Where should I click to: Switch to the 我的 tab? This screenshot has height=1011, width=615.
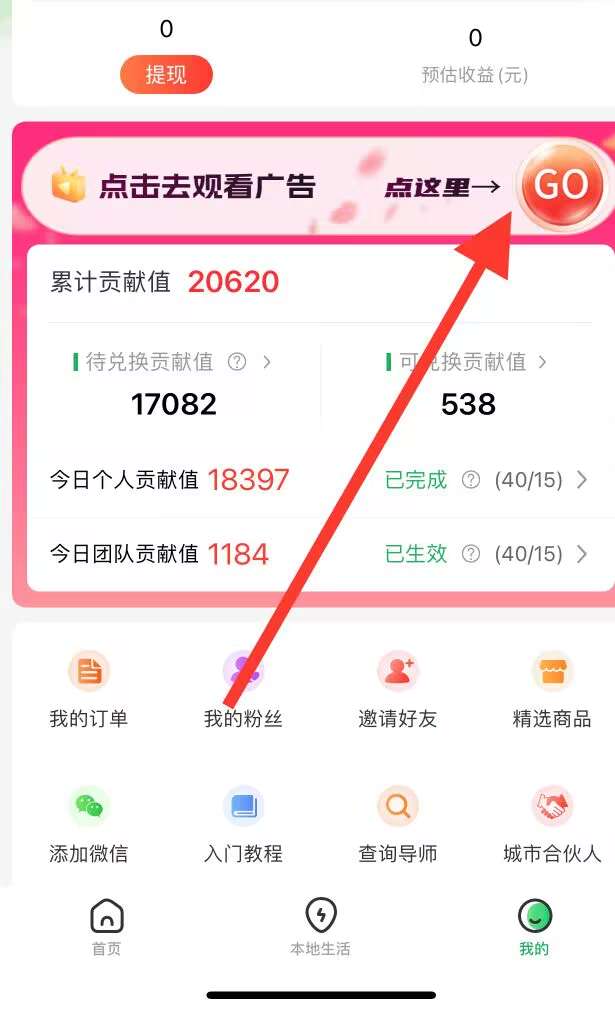tap(534, 927)
